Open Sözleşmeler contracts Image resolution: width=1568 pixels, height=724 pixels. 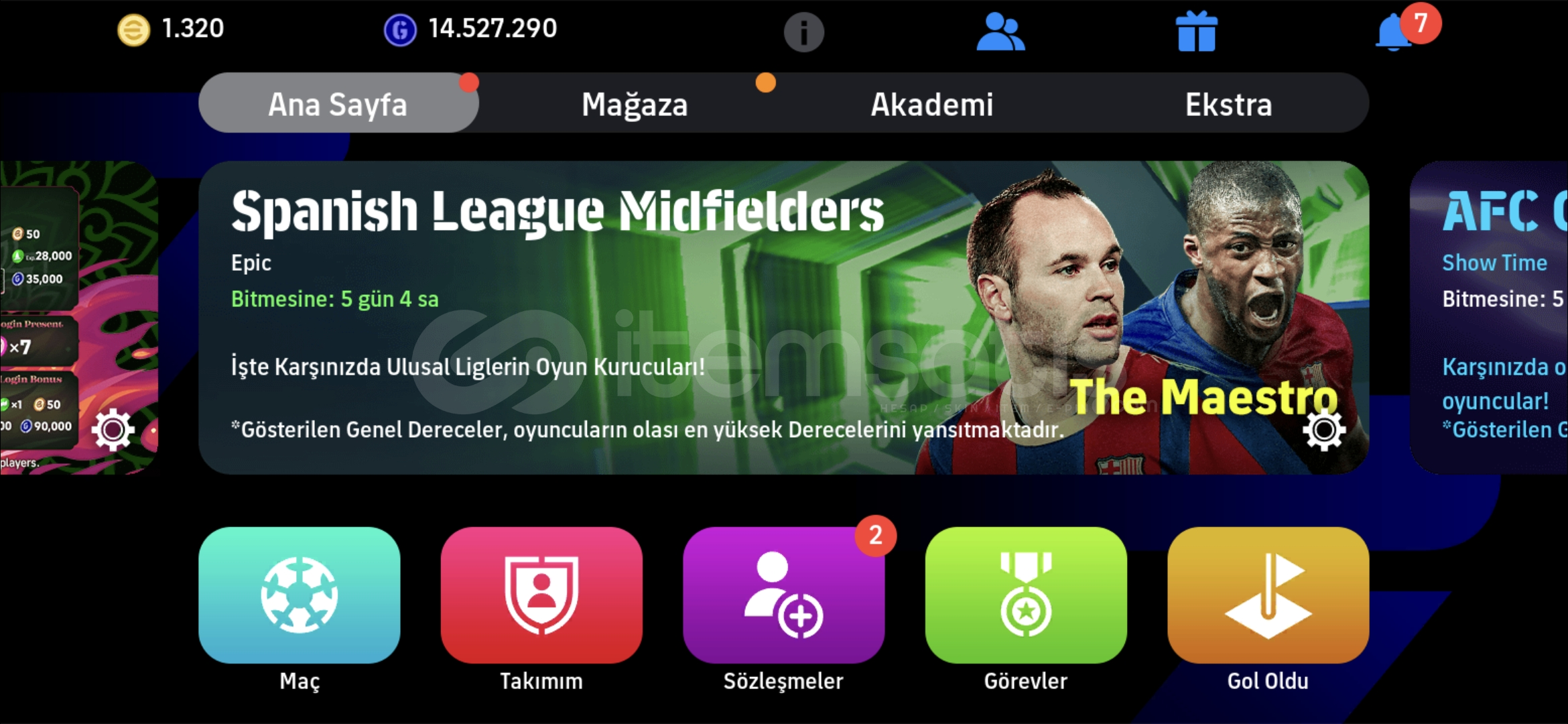pos(783,595)
